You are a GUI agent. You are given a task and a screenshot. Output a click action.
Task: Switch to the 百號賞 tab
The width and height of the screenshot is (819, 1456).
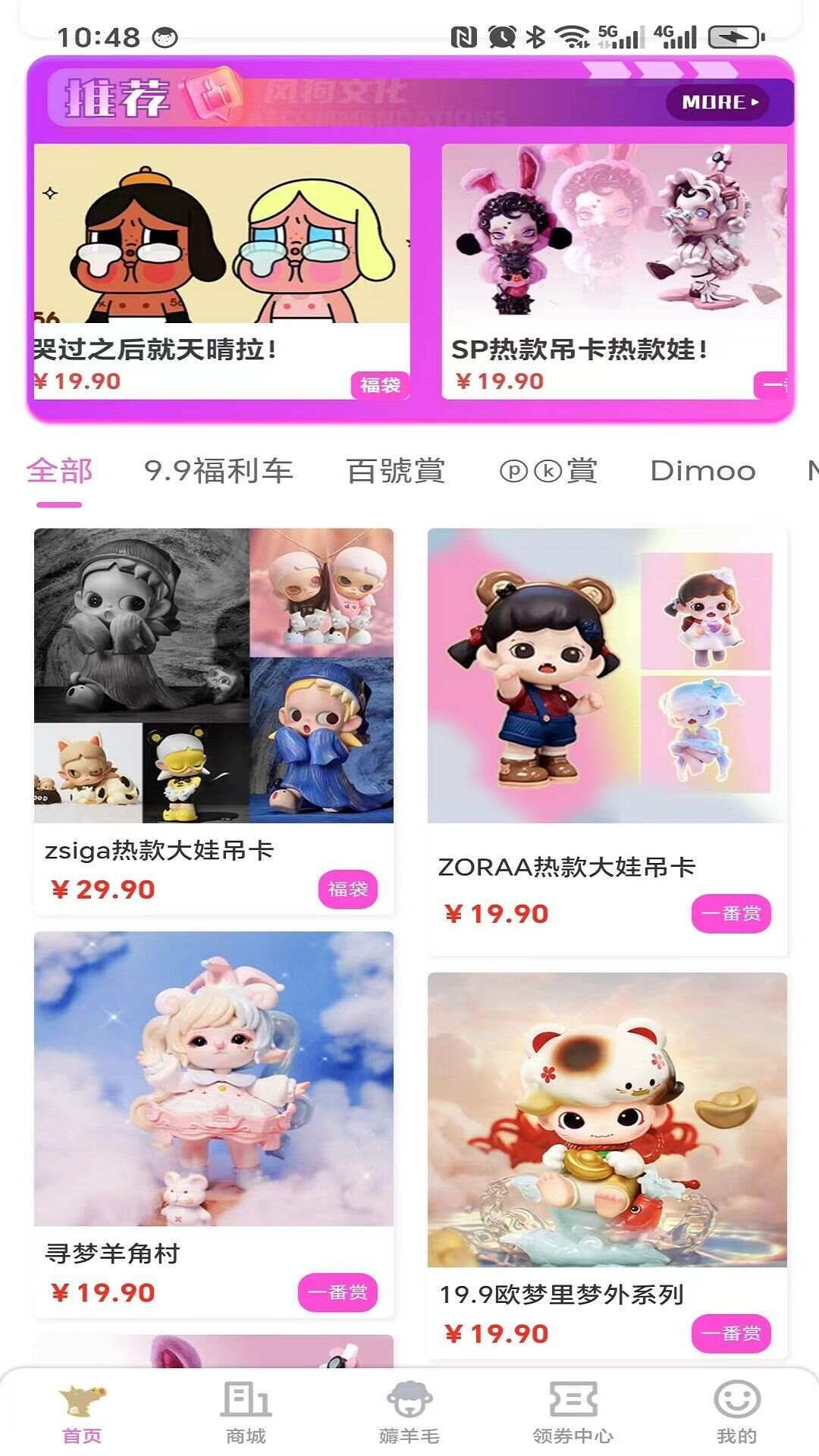396,471
